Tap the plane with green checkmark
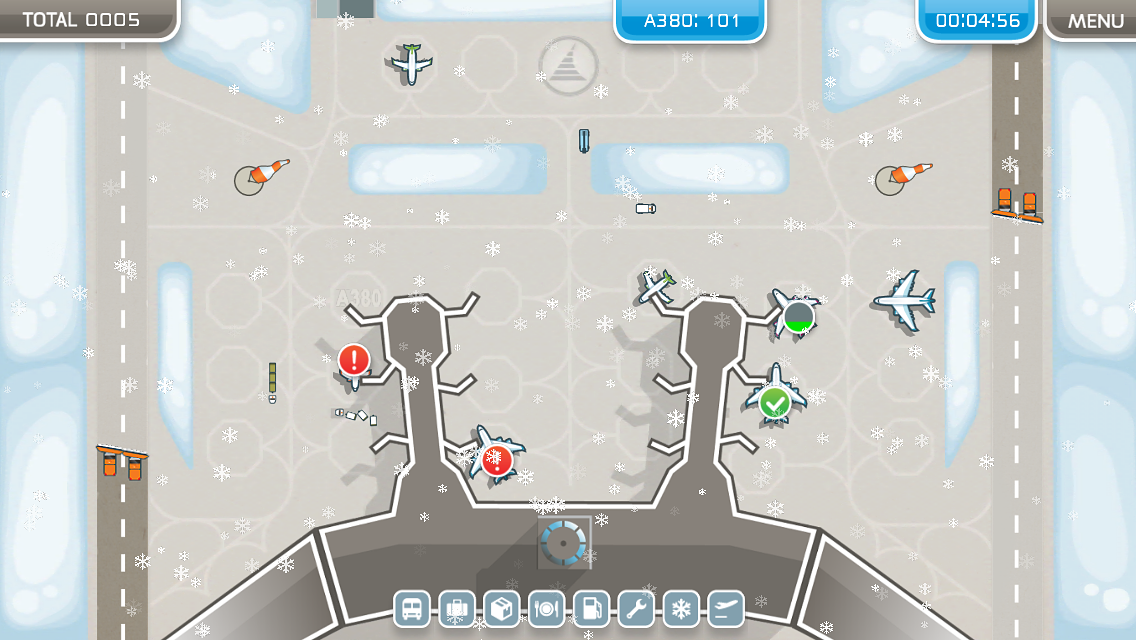 775,397
